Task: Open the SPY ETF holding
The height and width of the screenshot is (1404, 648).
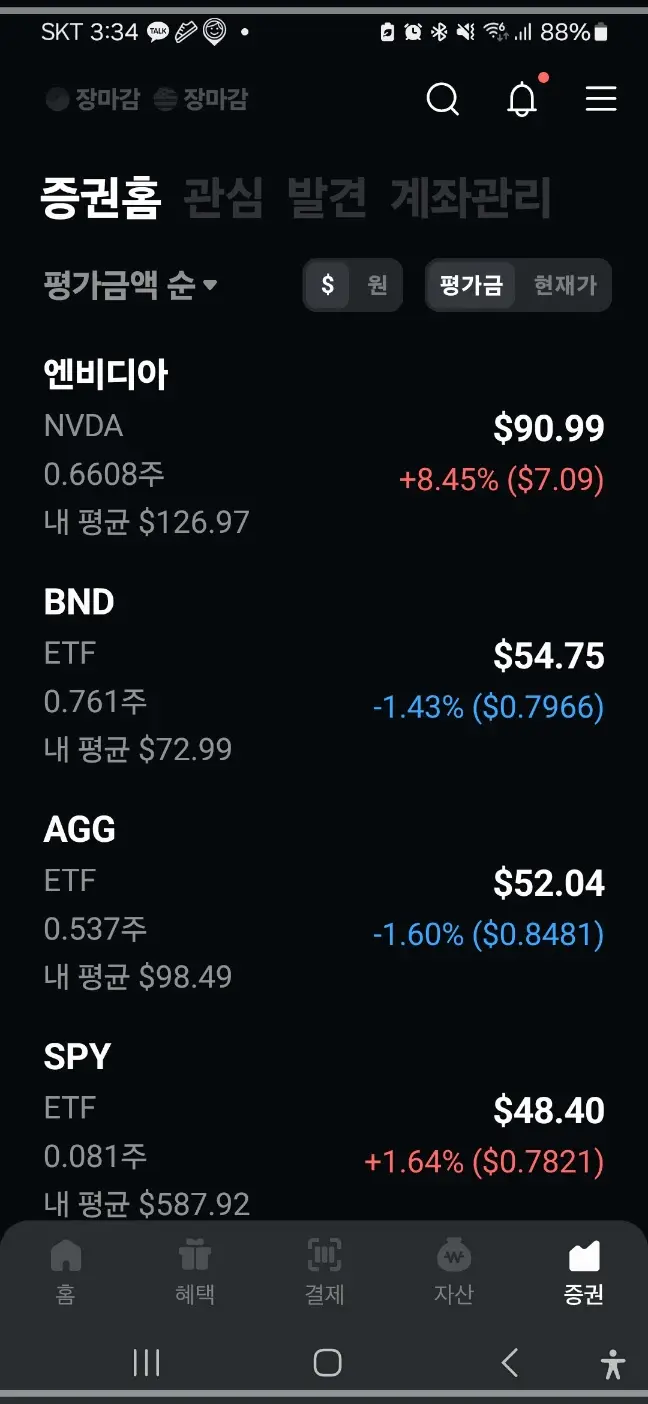Action: [x=324, y=1129]
